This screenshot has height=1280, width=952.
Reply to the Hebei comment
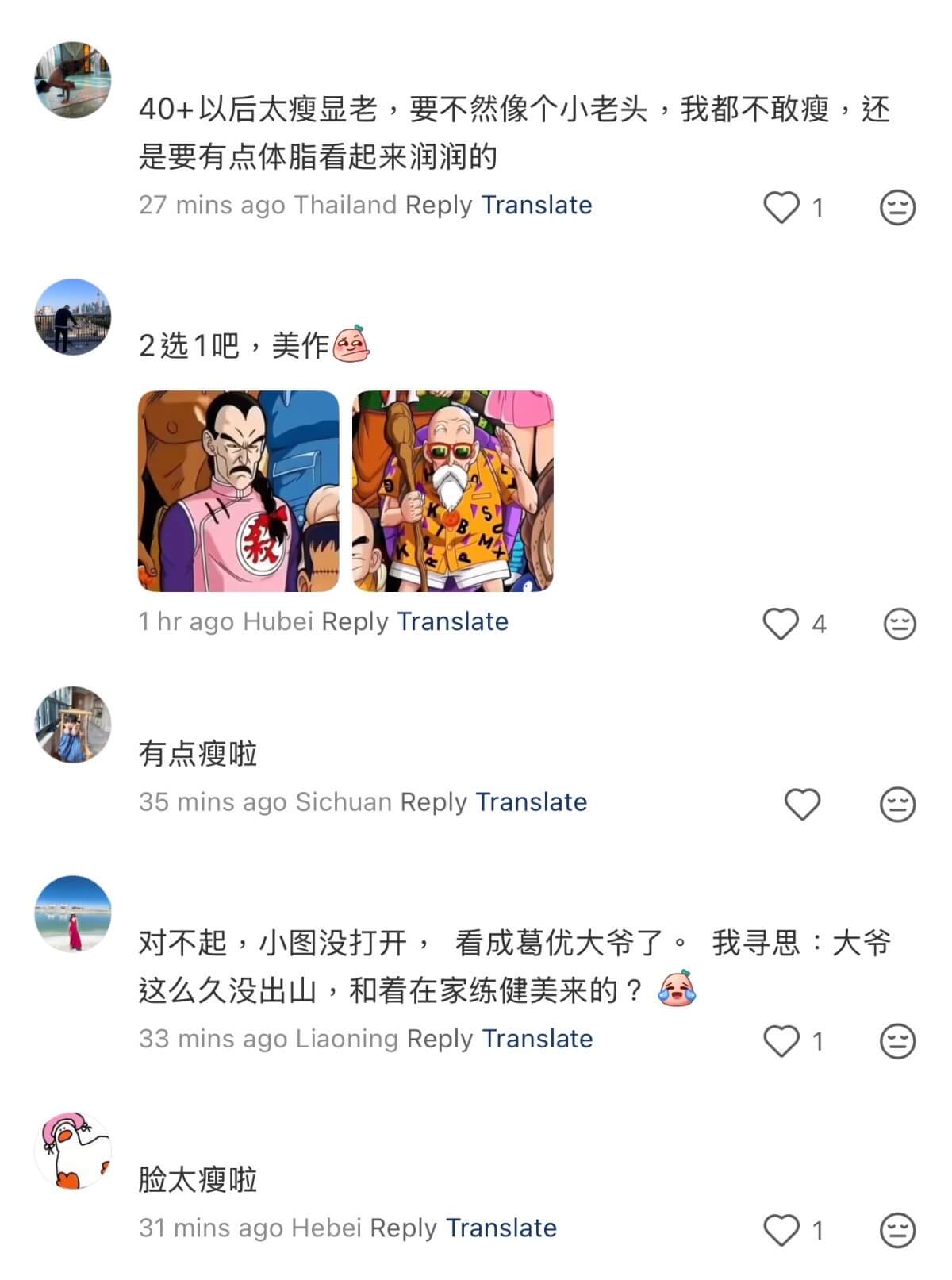point(403,1228)
